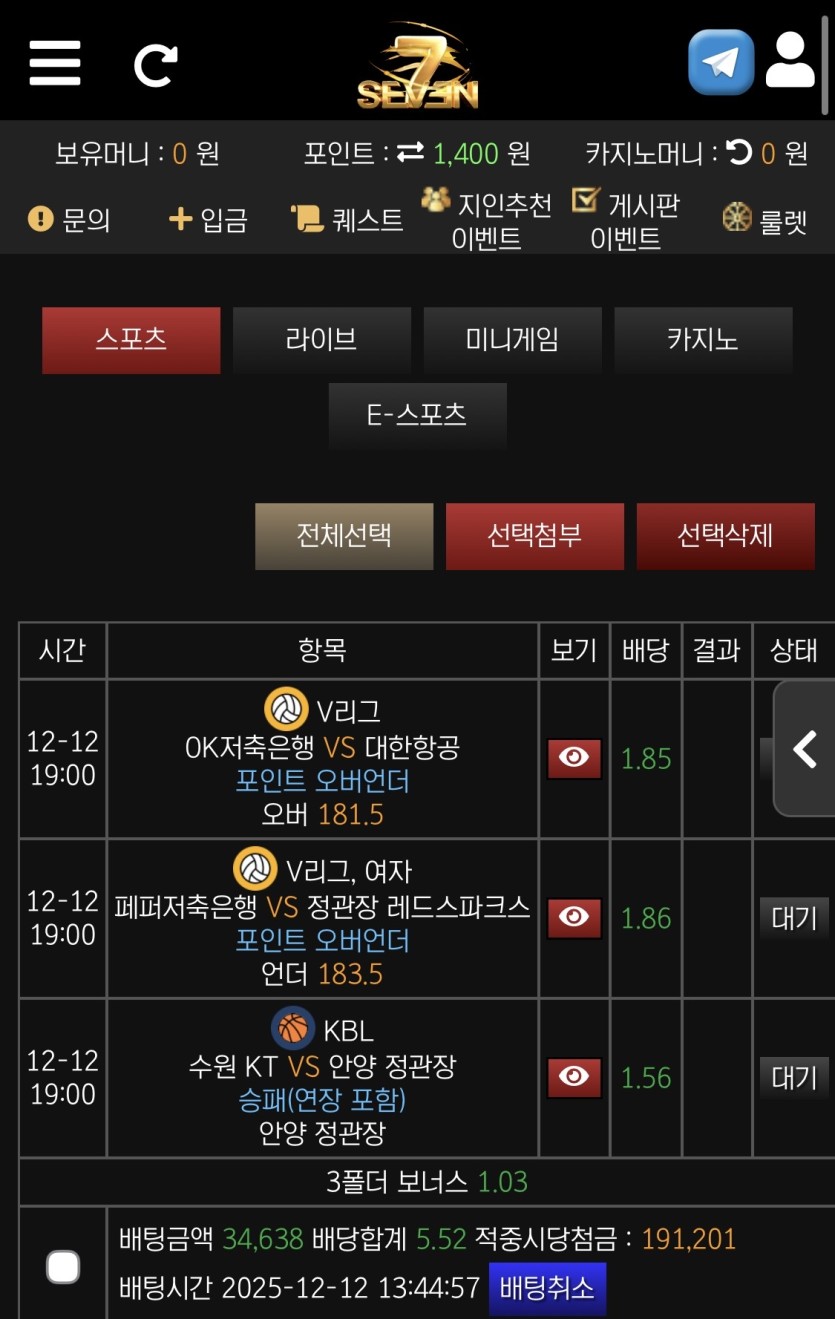
Task: Switch to the E-스포츠 tab
Action: [x=417, y=415]
